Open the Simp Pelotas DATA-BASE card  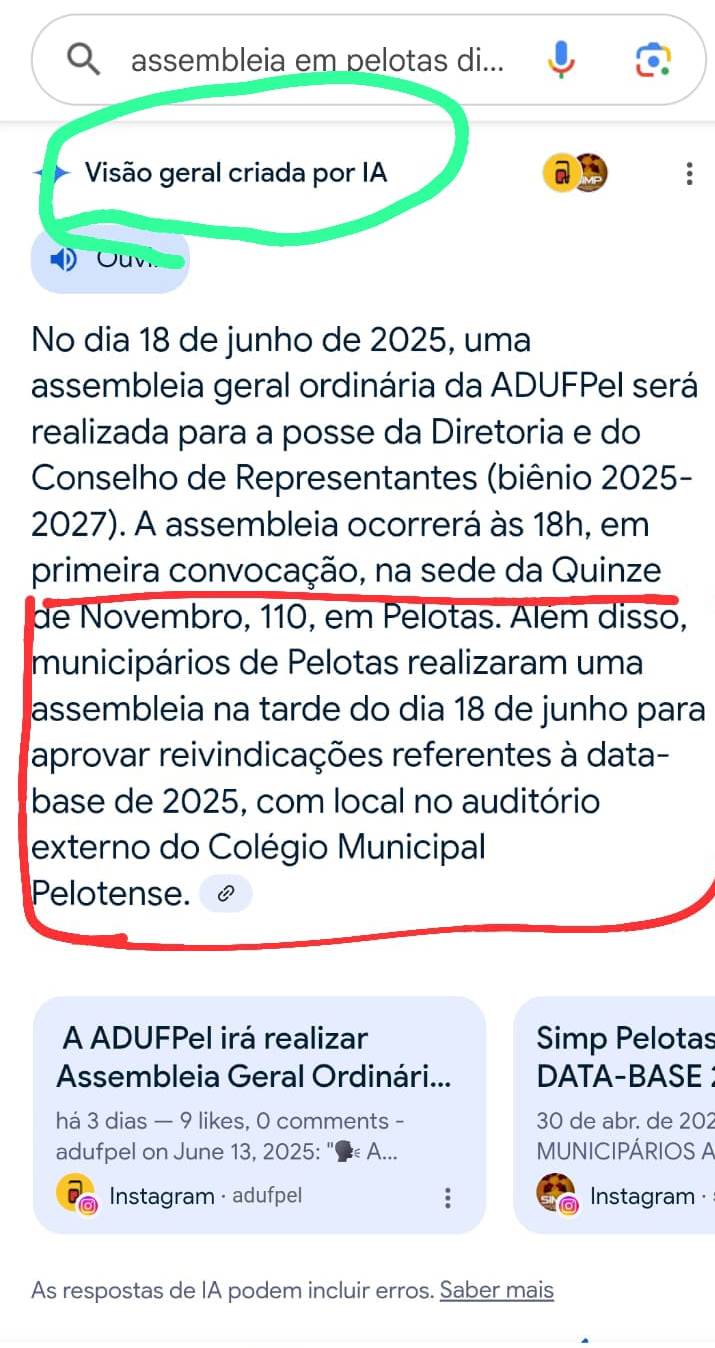click(615, 1114)
